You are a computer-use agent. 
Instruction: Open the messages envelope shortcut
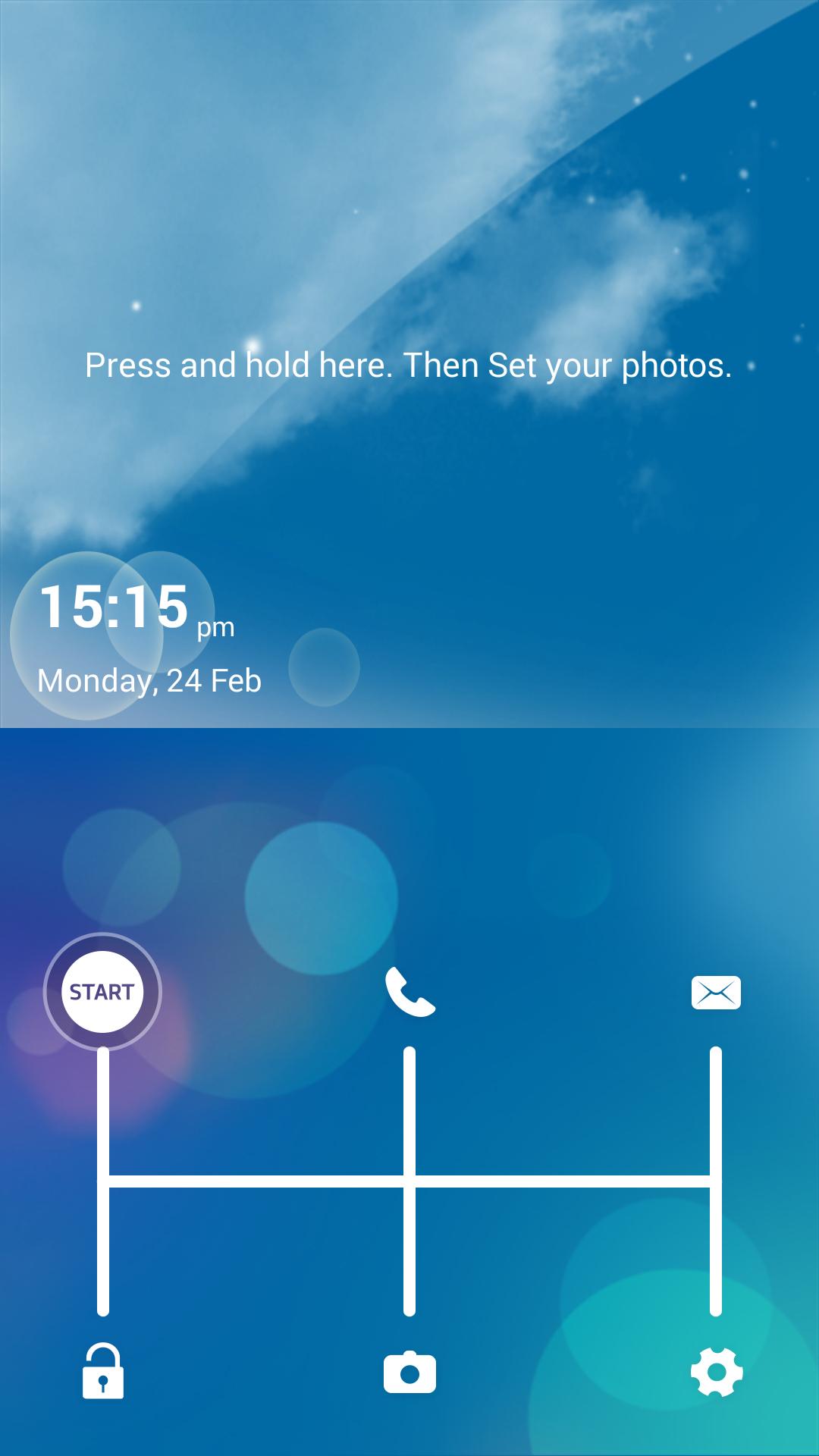[x=716, y=992]
